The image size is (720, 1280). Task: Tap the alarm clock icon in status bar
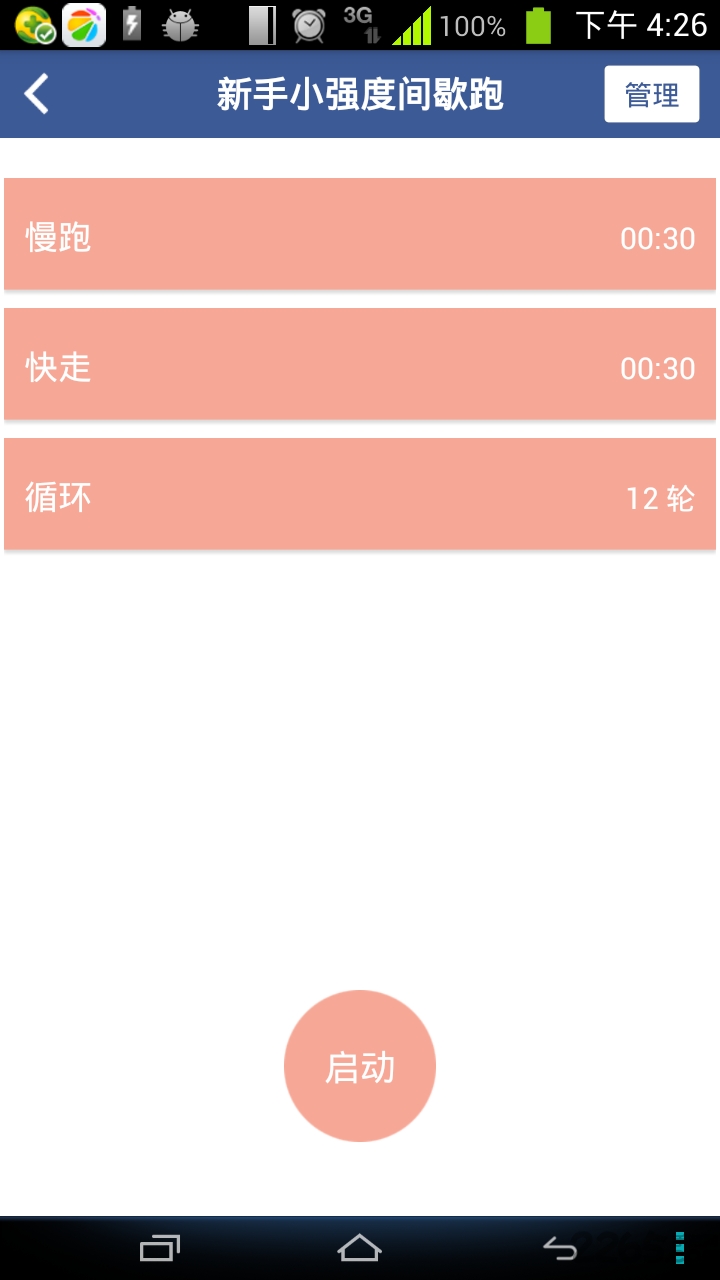point(308,24)
